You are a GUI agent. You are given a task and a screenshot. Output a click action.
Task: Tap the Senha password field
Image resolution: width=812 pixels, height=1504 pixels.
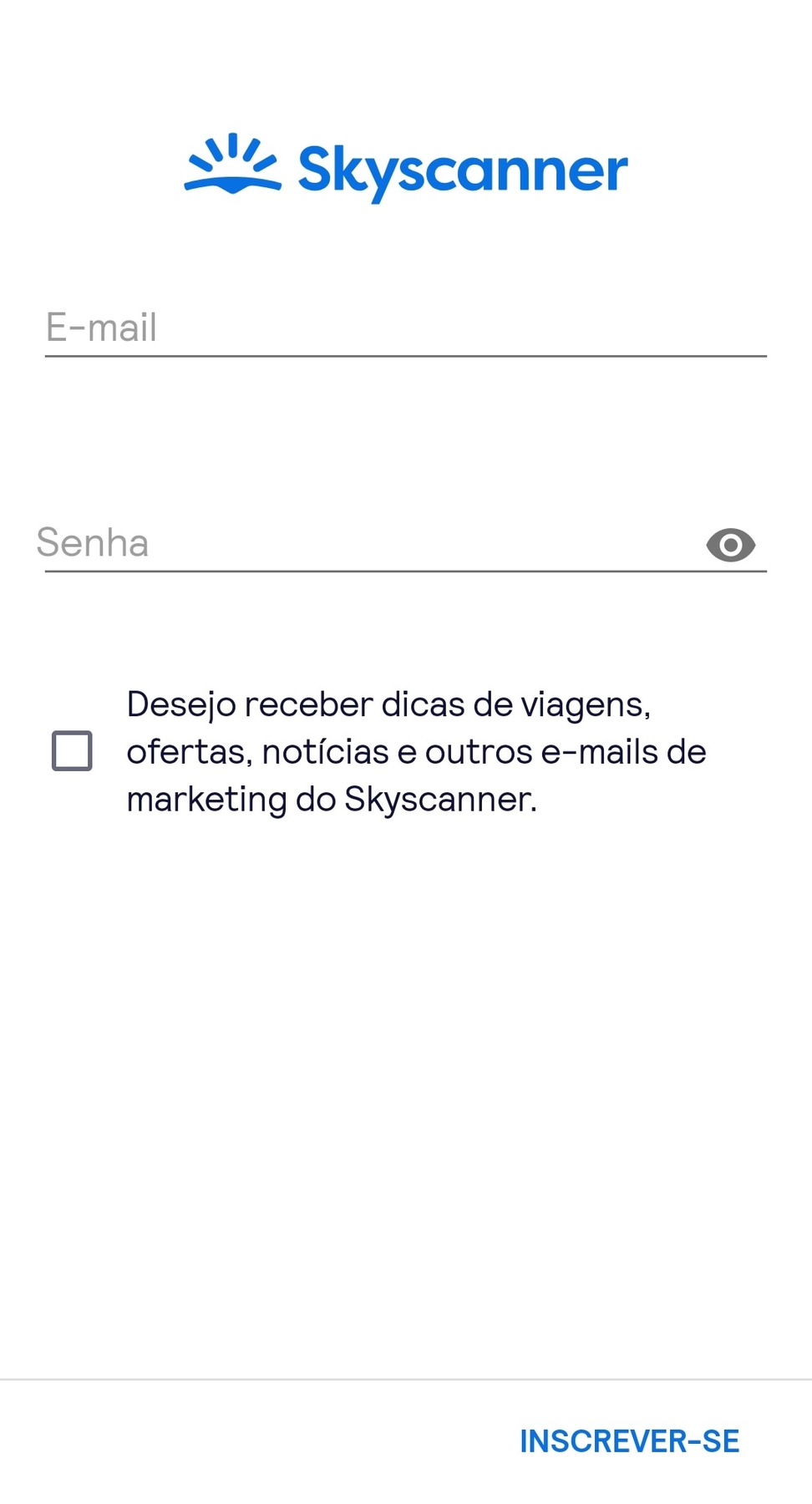[368, 543]
